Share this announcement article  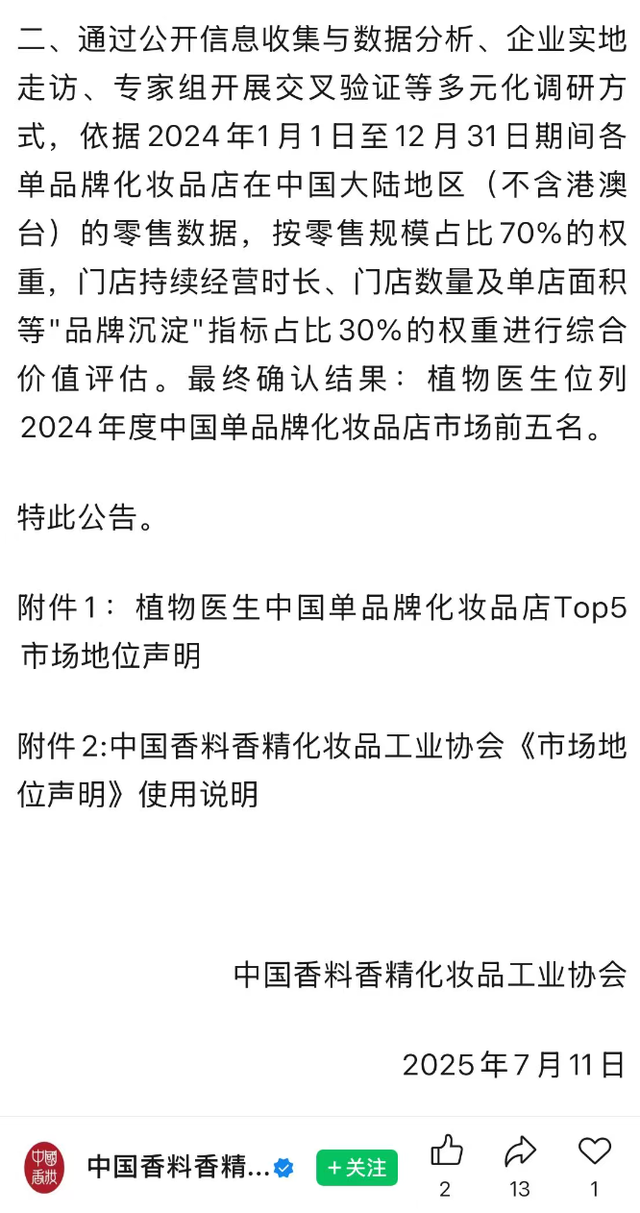[520, 1152]
